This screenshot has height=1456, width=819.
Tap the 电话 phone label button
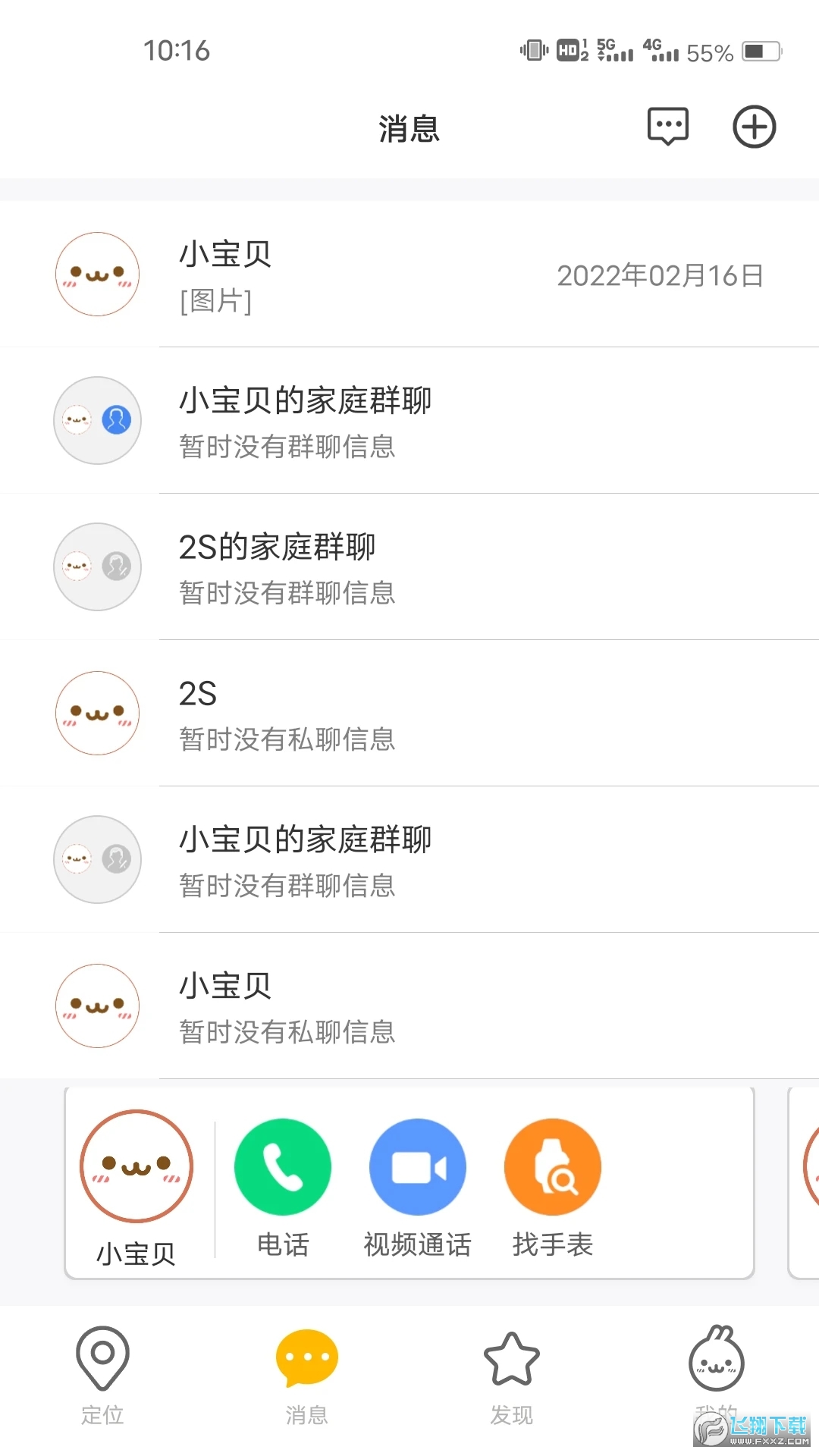pyautogui.click(x=283, y=1242)
